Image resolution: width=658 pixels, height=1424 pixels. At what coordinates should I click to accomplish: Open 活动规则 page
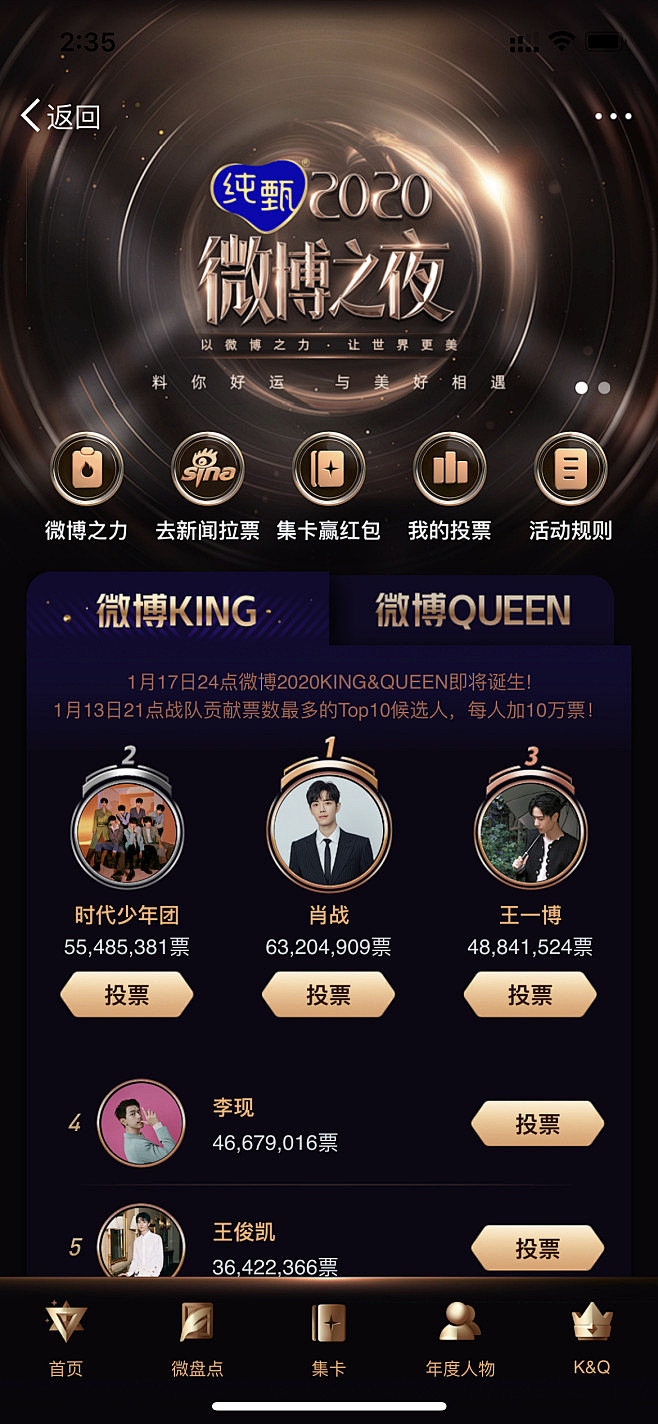(x=570, y=468)
